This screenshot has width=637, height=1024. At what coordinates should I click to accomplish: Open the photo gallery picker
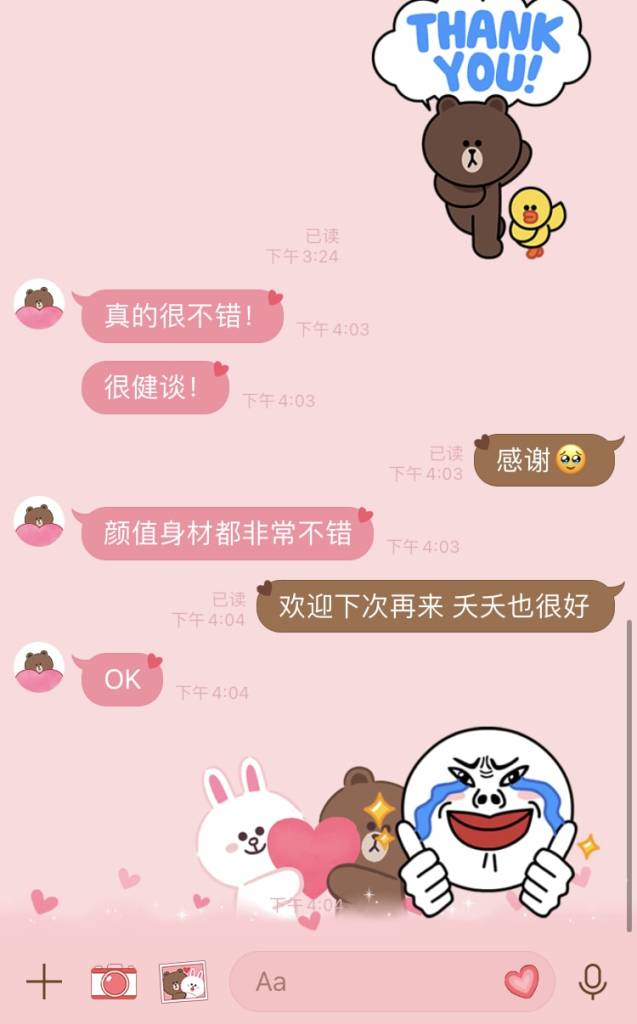(x=183, y=982)
